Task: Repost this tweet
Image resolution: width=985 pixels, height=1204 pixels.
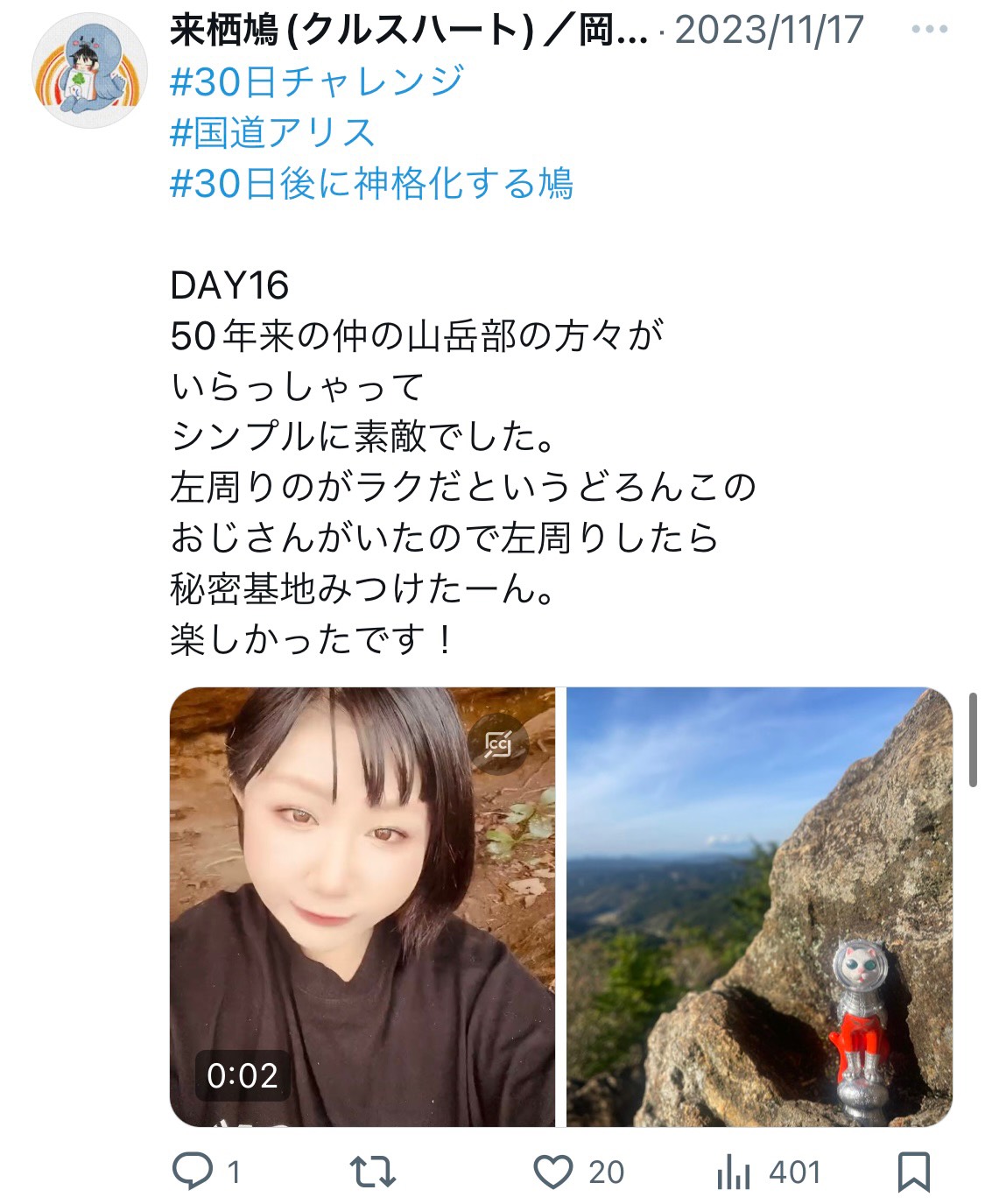Action: [x=373, y=1172]
